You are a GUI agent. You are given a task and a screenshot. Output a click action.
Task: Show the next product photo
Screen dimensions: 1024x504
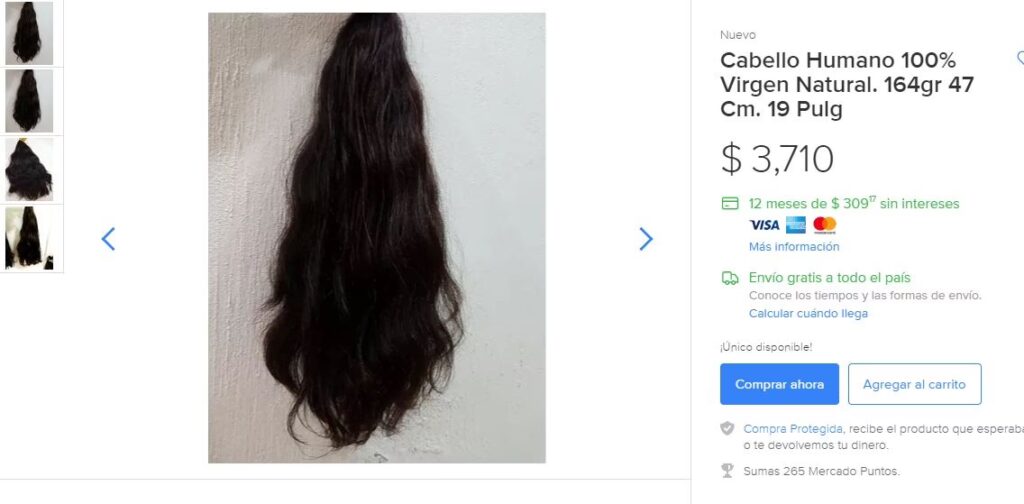click(x=646, y=239)
